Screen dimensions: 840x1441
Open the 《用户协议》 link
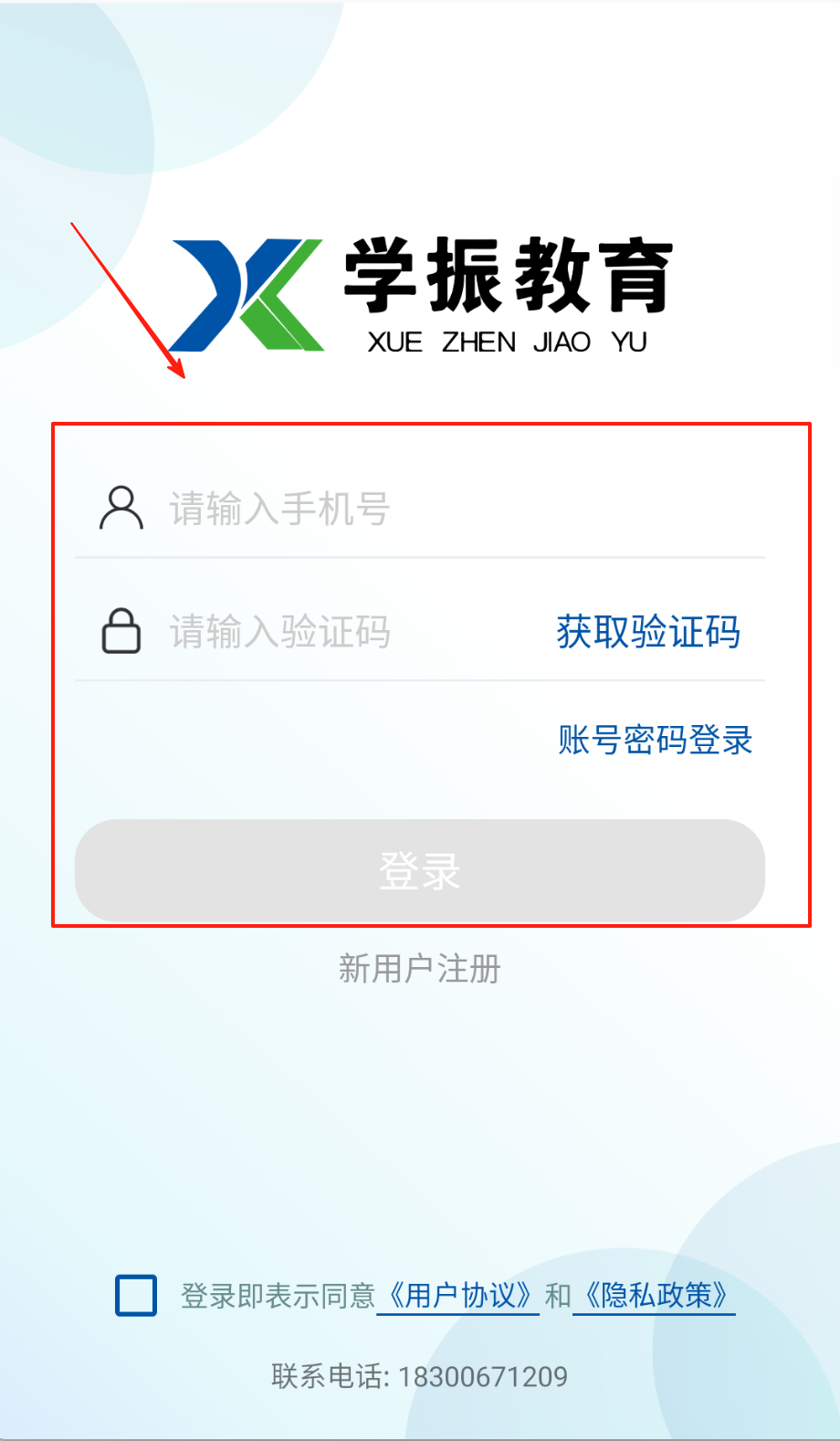458,1295
